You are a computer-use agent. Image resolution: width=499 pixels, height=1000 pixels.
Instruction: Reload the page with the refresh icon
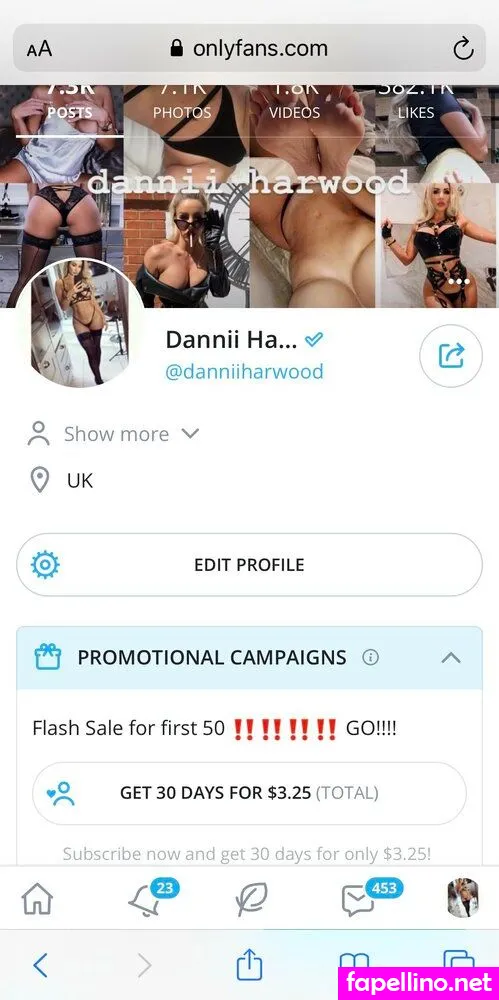point(463,48)
